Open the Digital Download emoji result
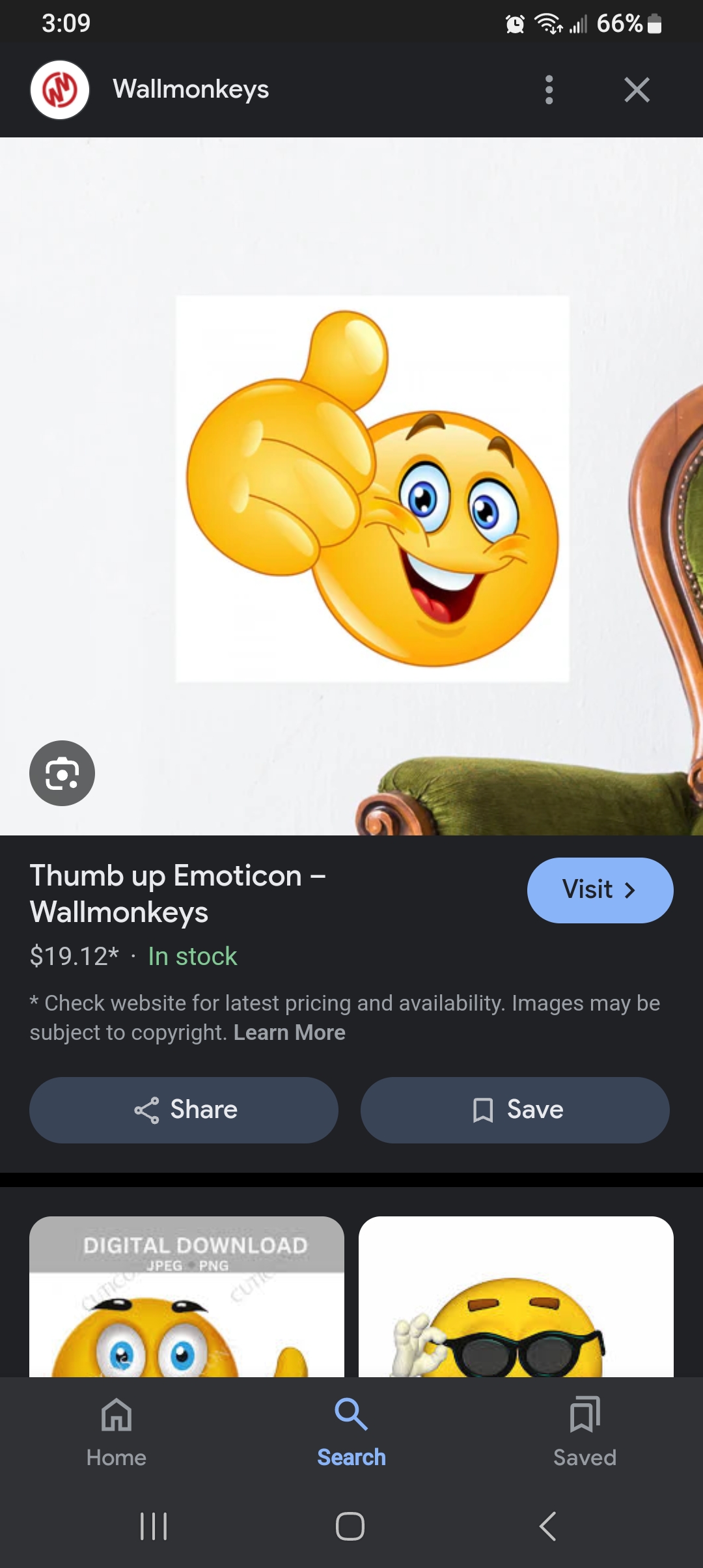 point(187,1296)
